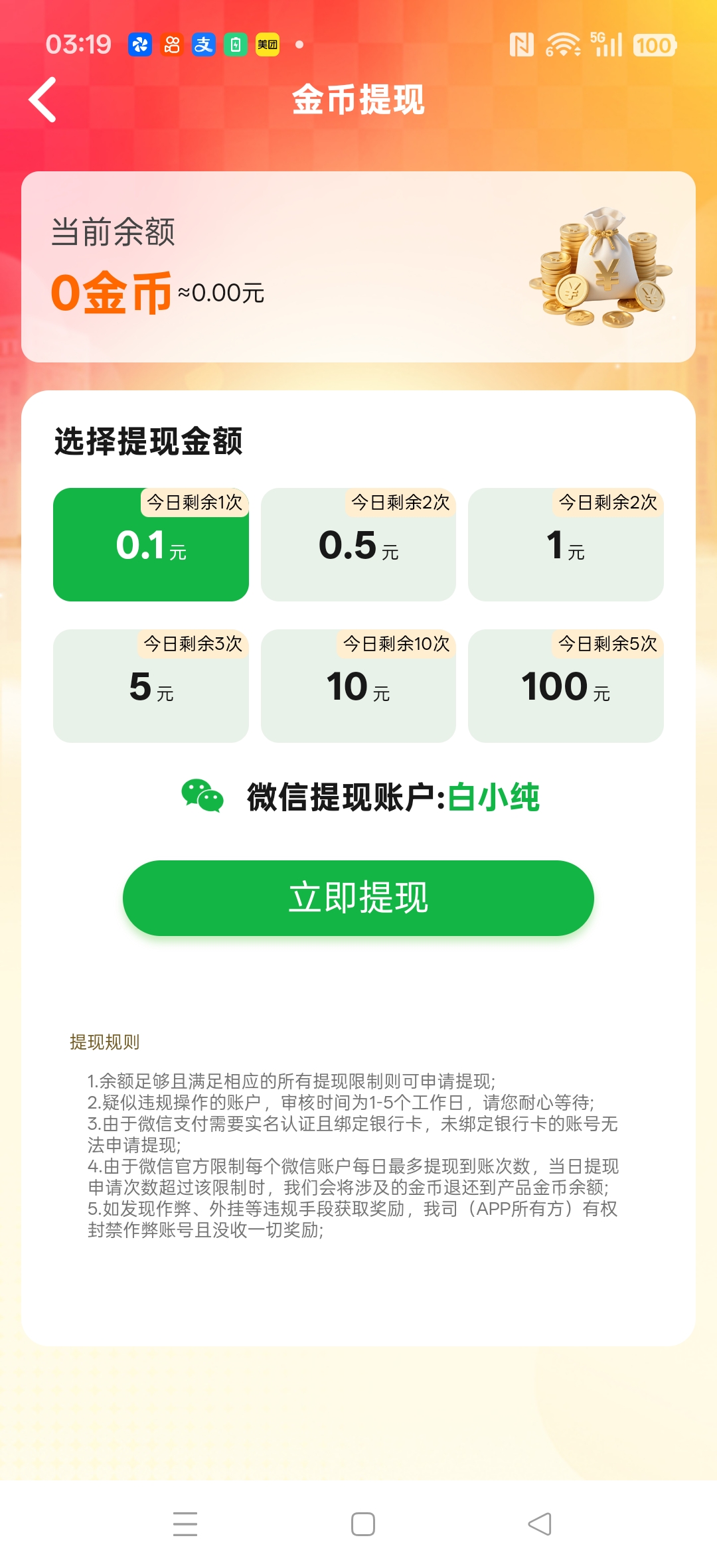This screenshot has width=717, height=1568.
Task: Click the money bag coin illustration
Action: pos(599,268)
